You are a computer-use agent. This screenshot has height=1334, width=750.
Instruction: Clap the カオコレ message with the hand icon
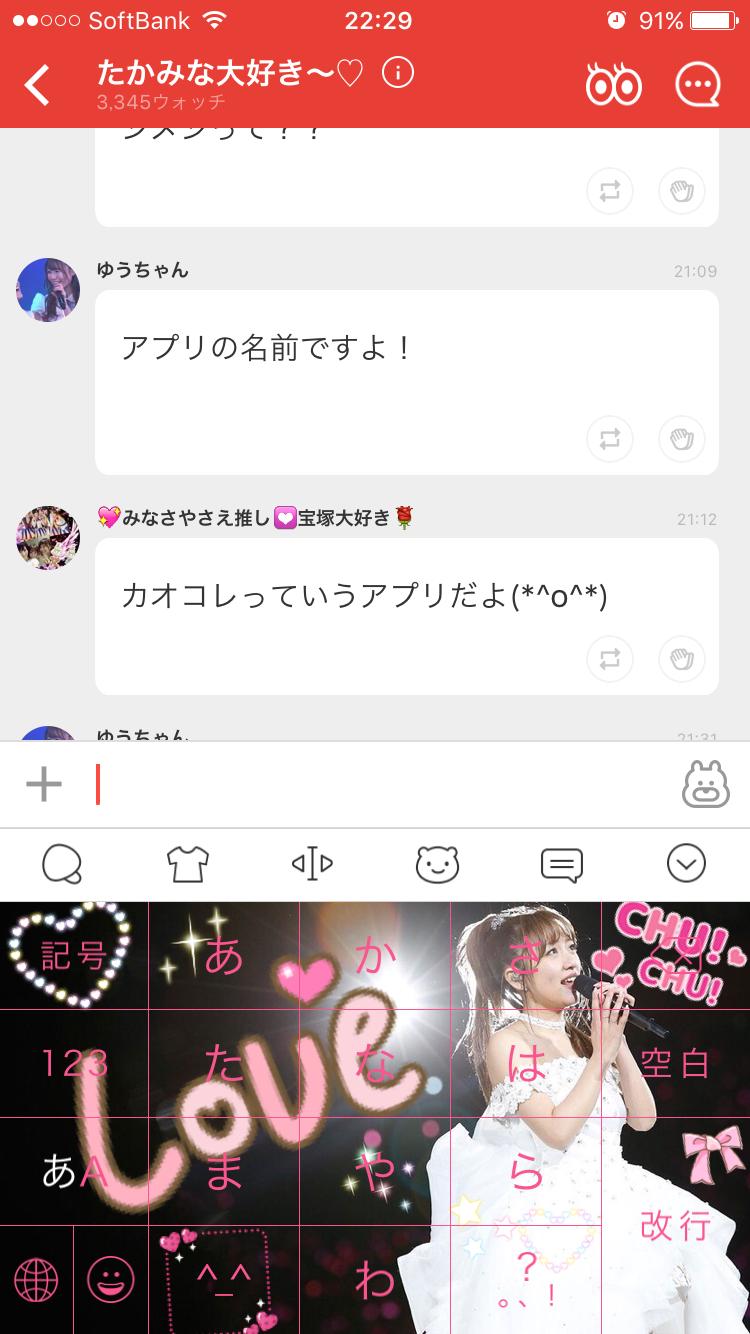point(682,660)
